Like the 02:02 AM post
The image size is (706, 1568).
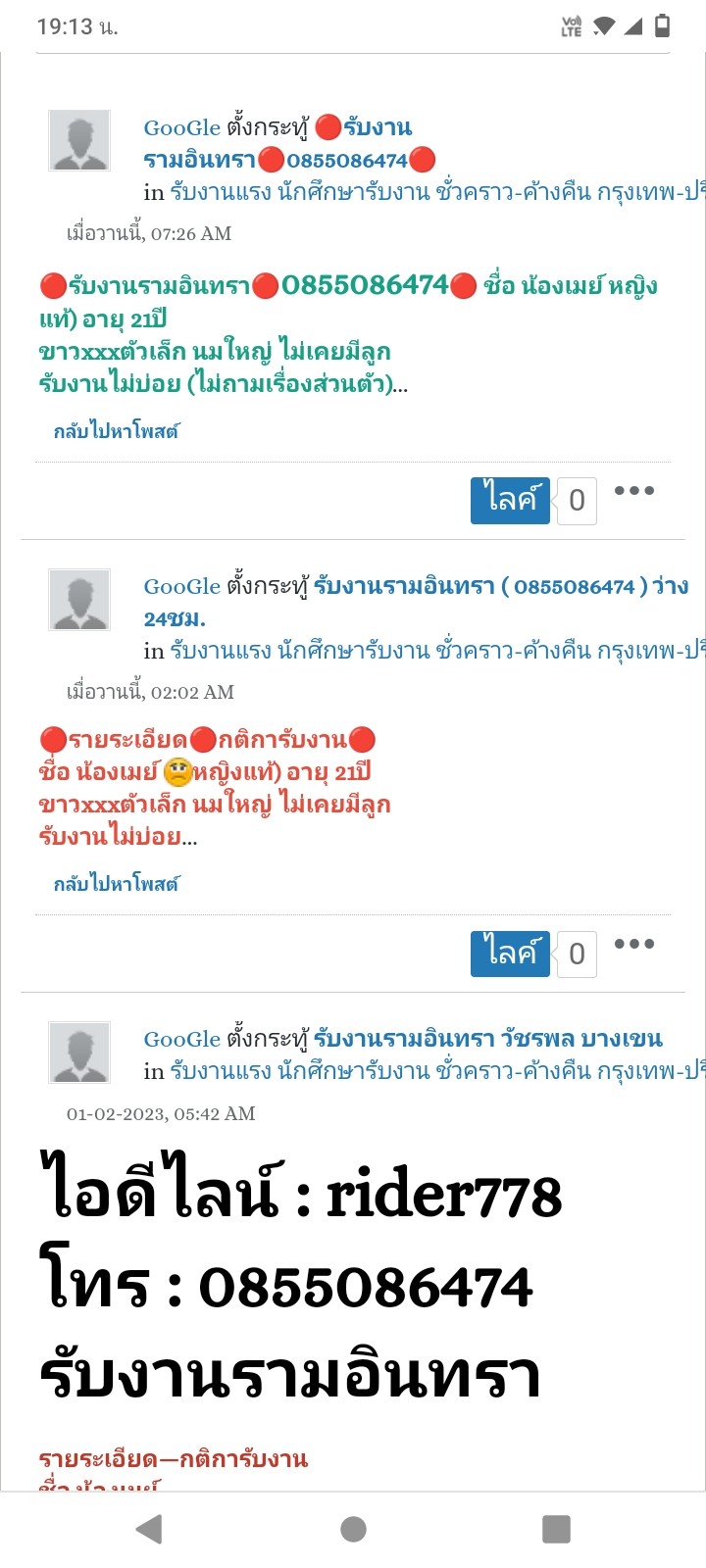[510, 954]
